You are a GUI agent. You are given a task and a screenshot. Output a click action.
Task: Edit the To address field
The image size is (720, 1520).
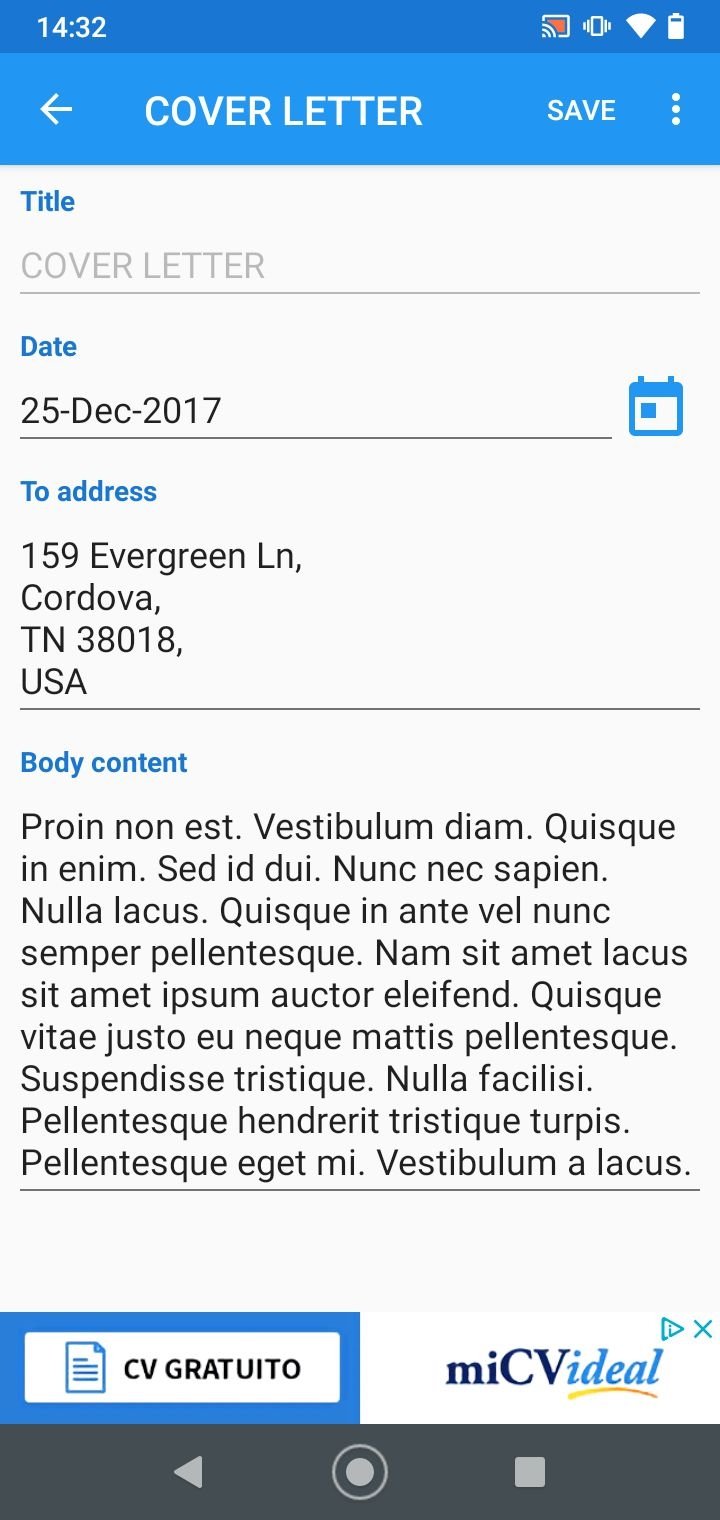(x=360, y=618)
